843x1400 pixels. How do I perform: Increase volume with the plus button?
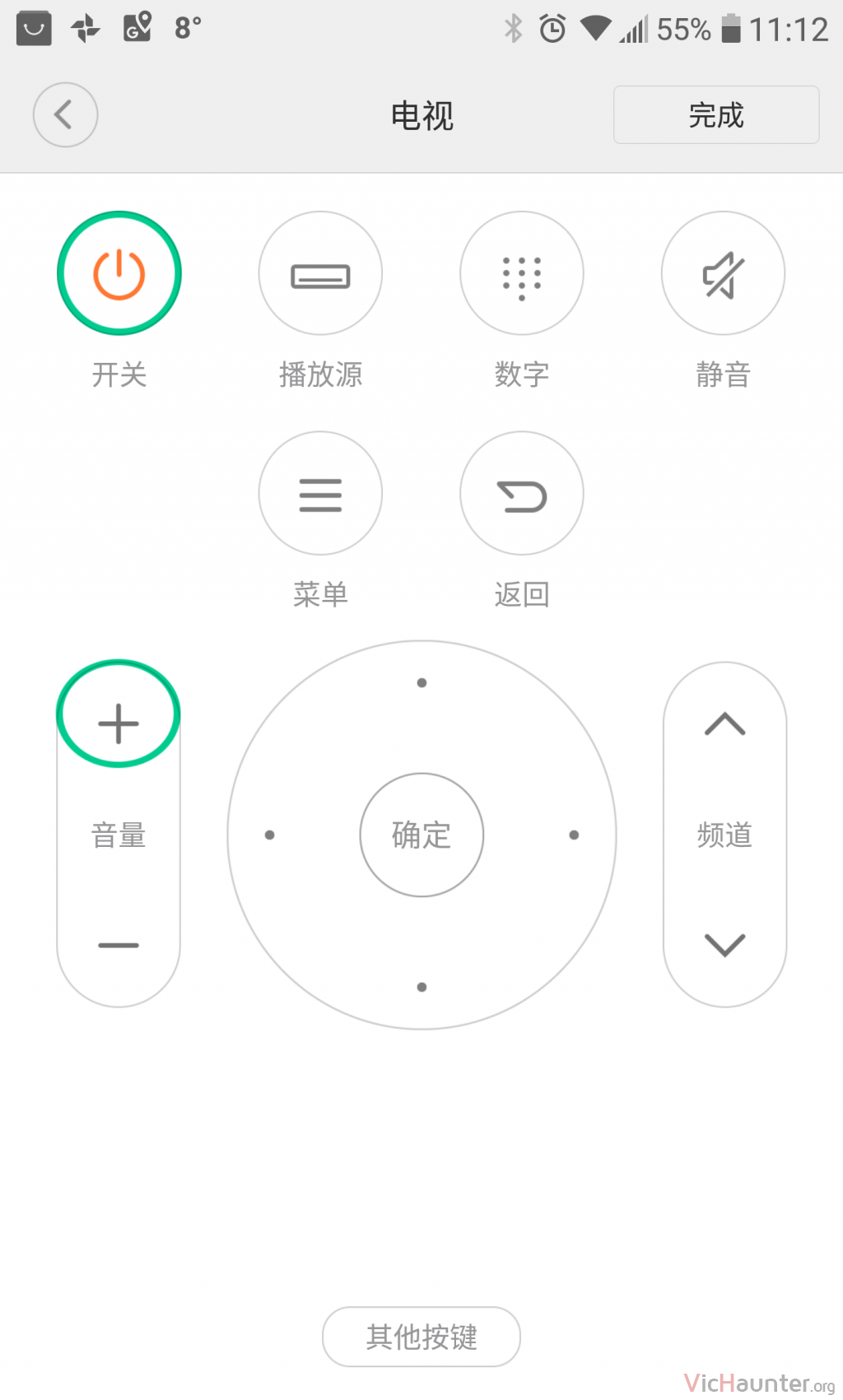pos(119,714)
